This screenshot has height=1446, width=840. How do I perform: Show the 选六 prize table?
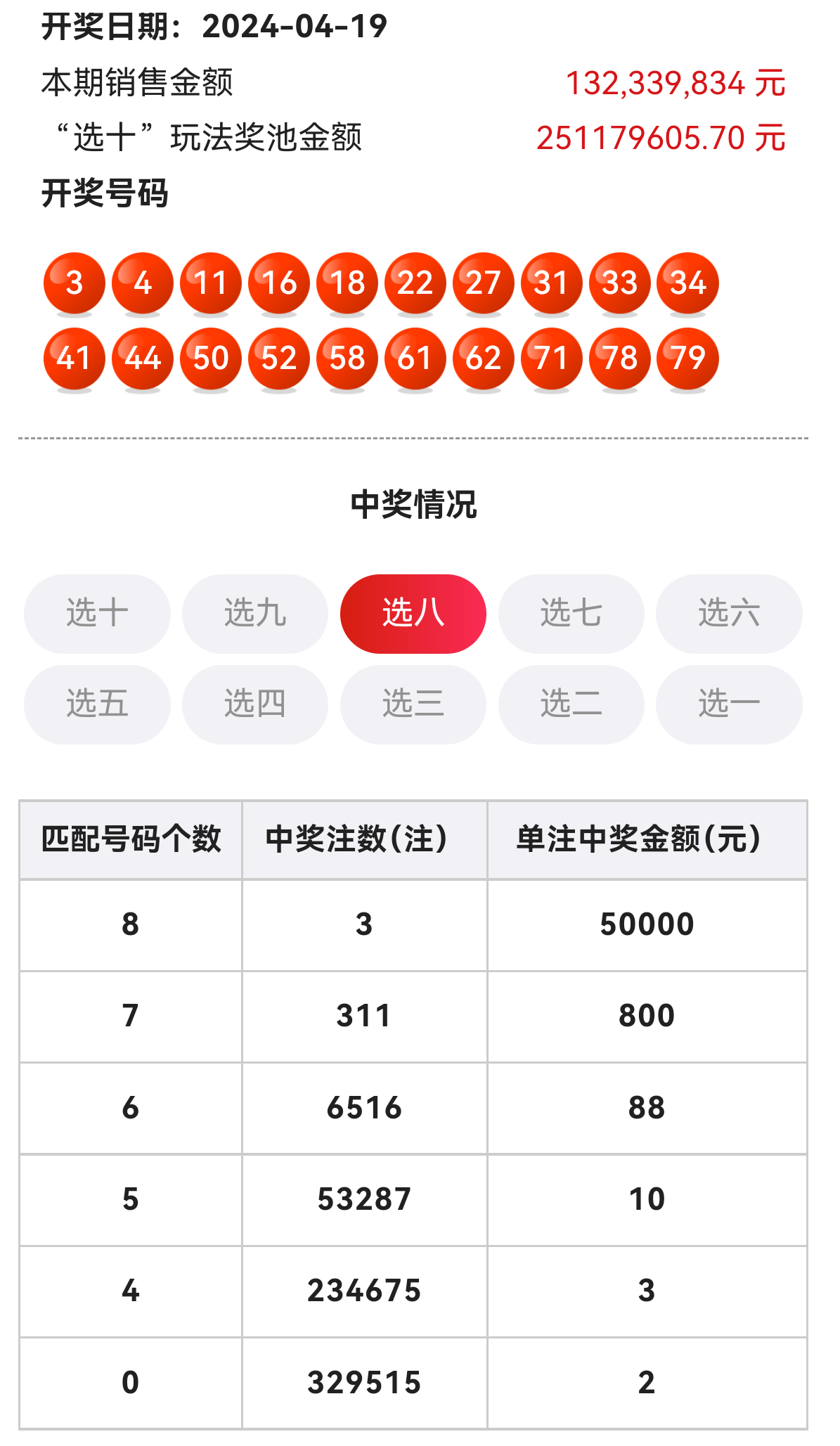click(x=729, y=614)
